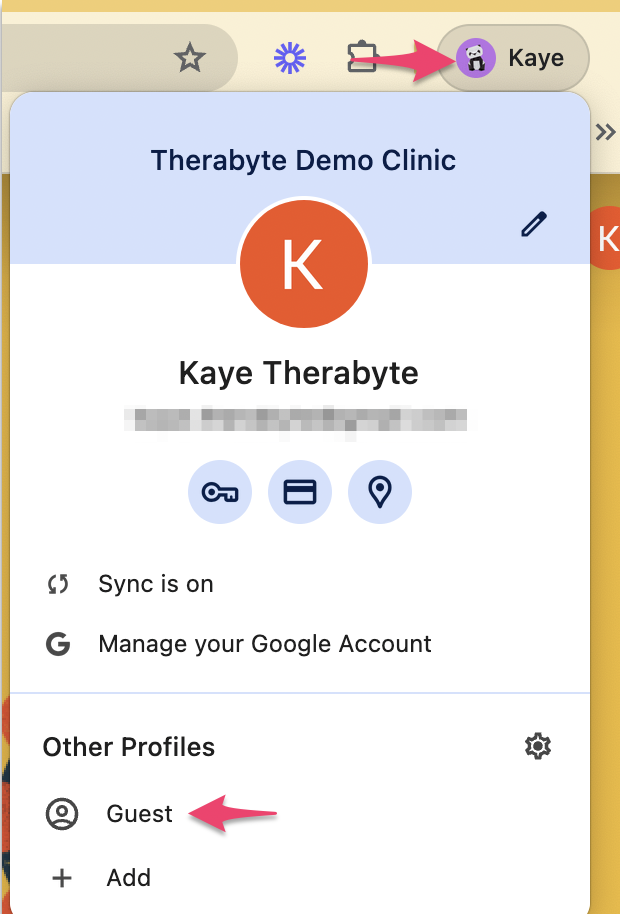Edit the profile with the pencil icon
This screenshot has width=620, height=914.
534,224
